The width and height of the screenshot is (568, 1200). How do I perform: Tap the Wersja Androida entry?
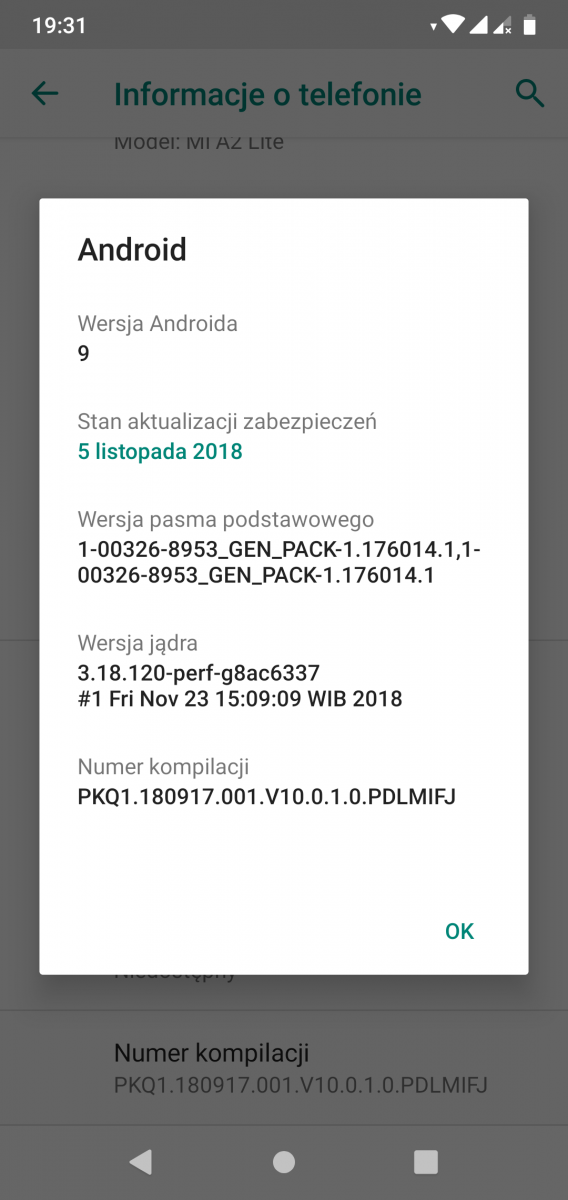(284, 338)
